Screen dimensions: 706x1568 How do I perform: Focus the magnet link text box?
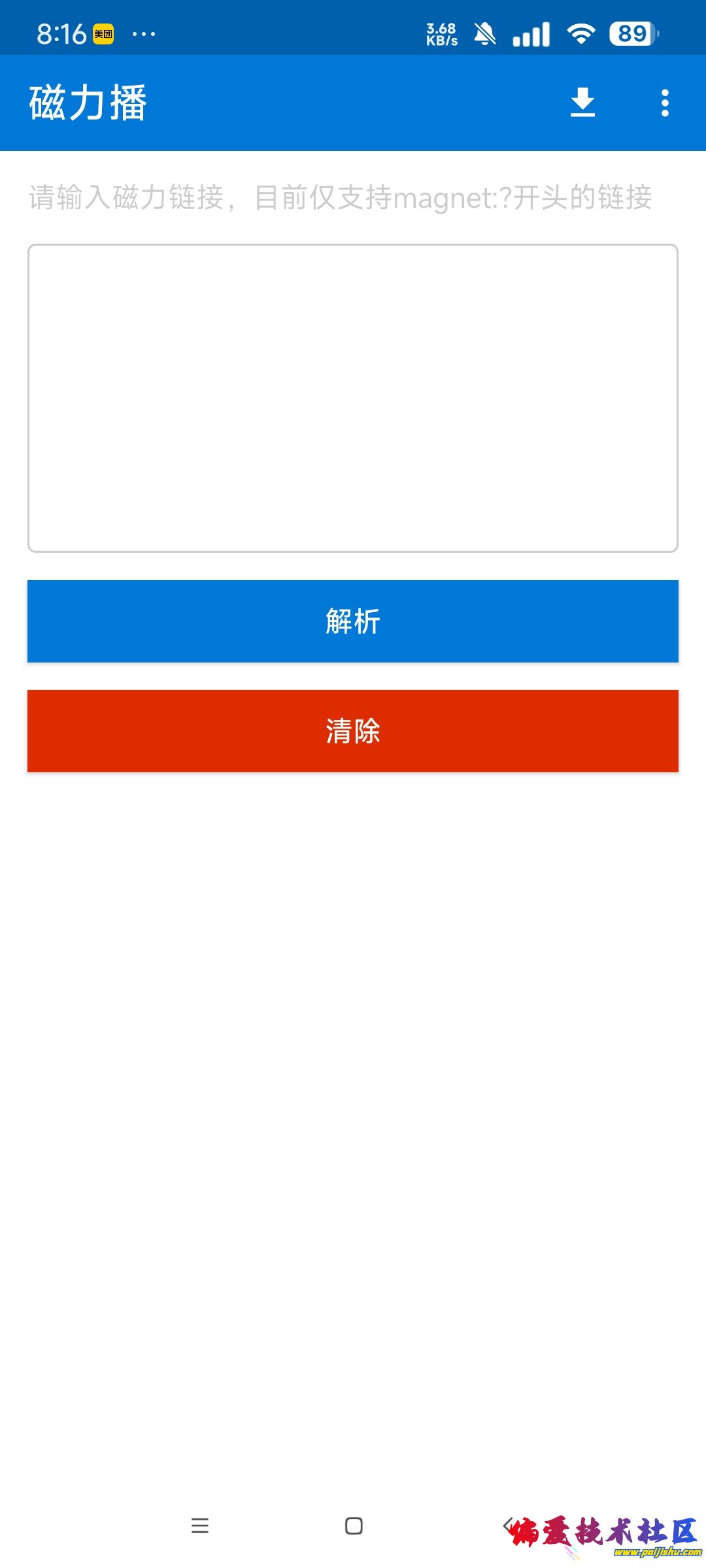point(353,398)
